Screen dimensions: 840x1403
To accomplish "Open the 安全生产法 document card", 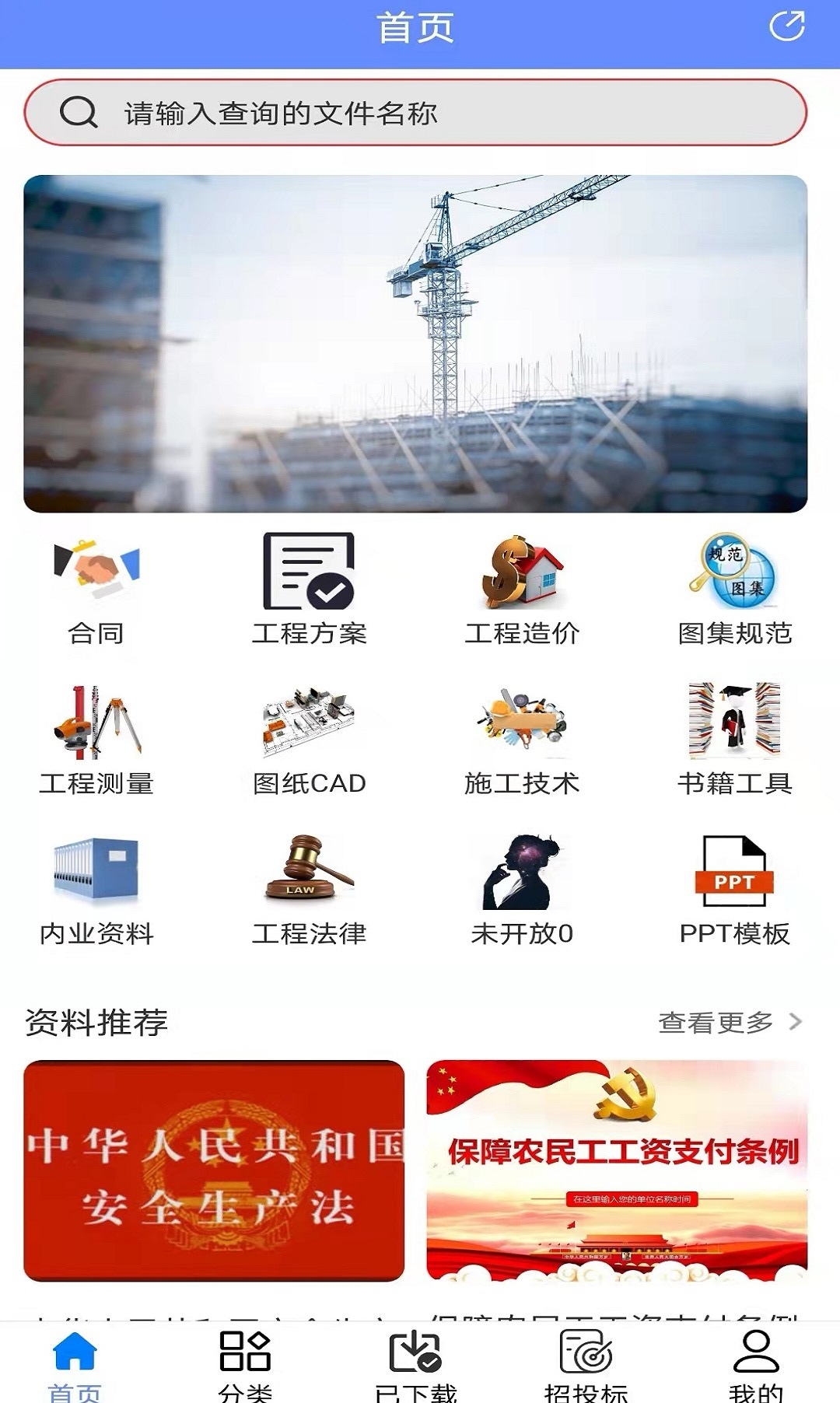I will point(214,1170).
